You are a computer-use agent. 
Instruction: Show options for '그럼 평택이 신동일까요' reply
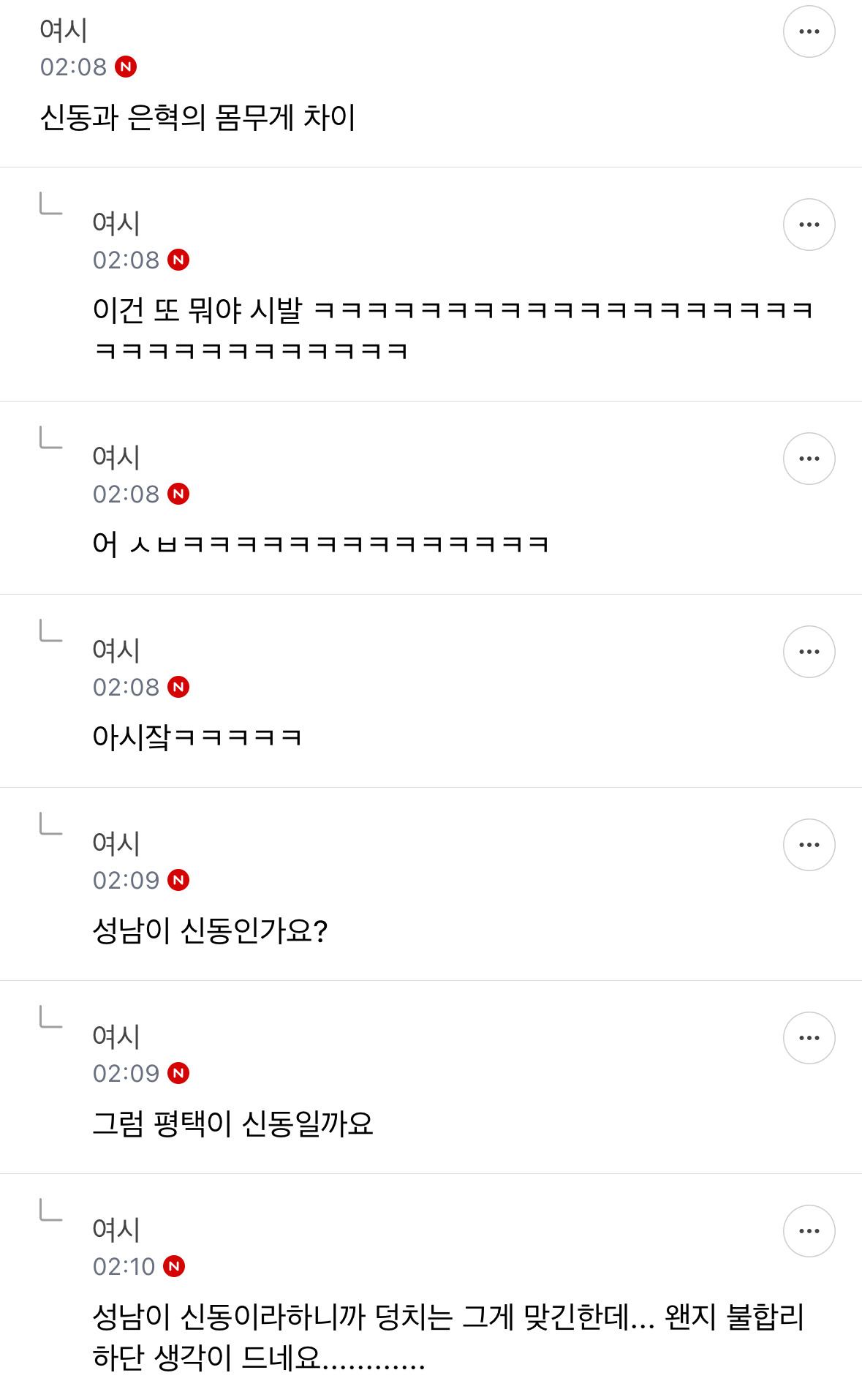809,1038
